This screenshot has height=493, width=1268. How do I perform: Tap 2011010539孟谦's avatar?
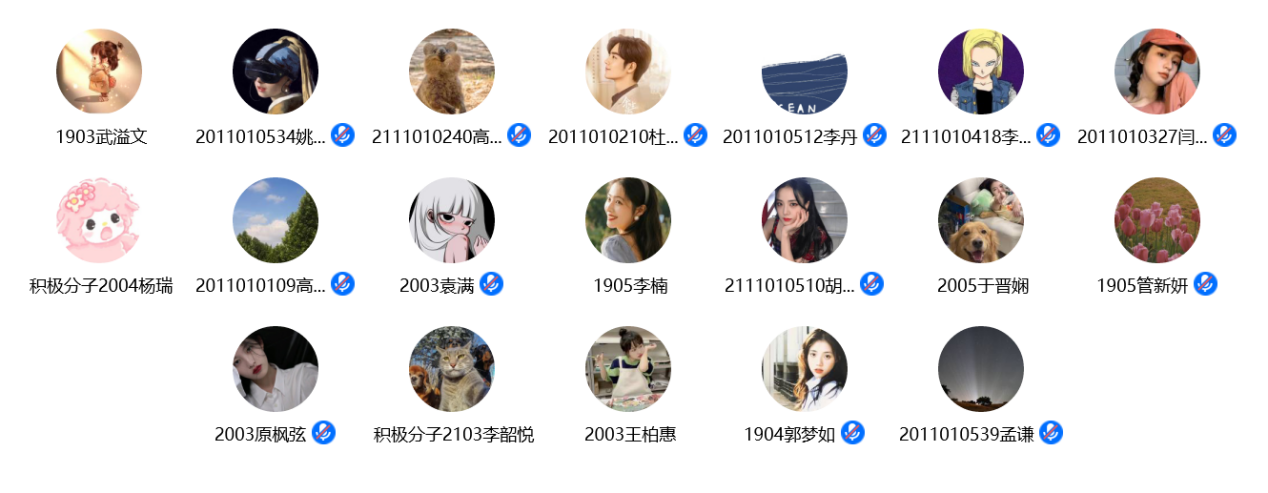click(980, 369)
